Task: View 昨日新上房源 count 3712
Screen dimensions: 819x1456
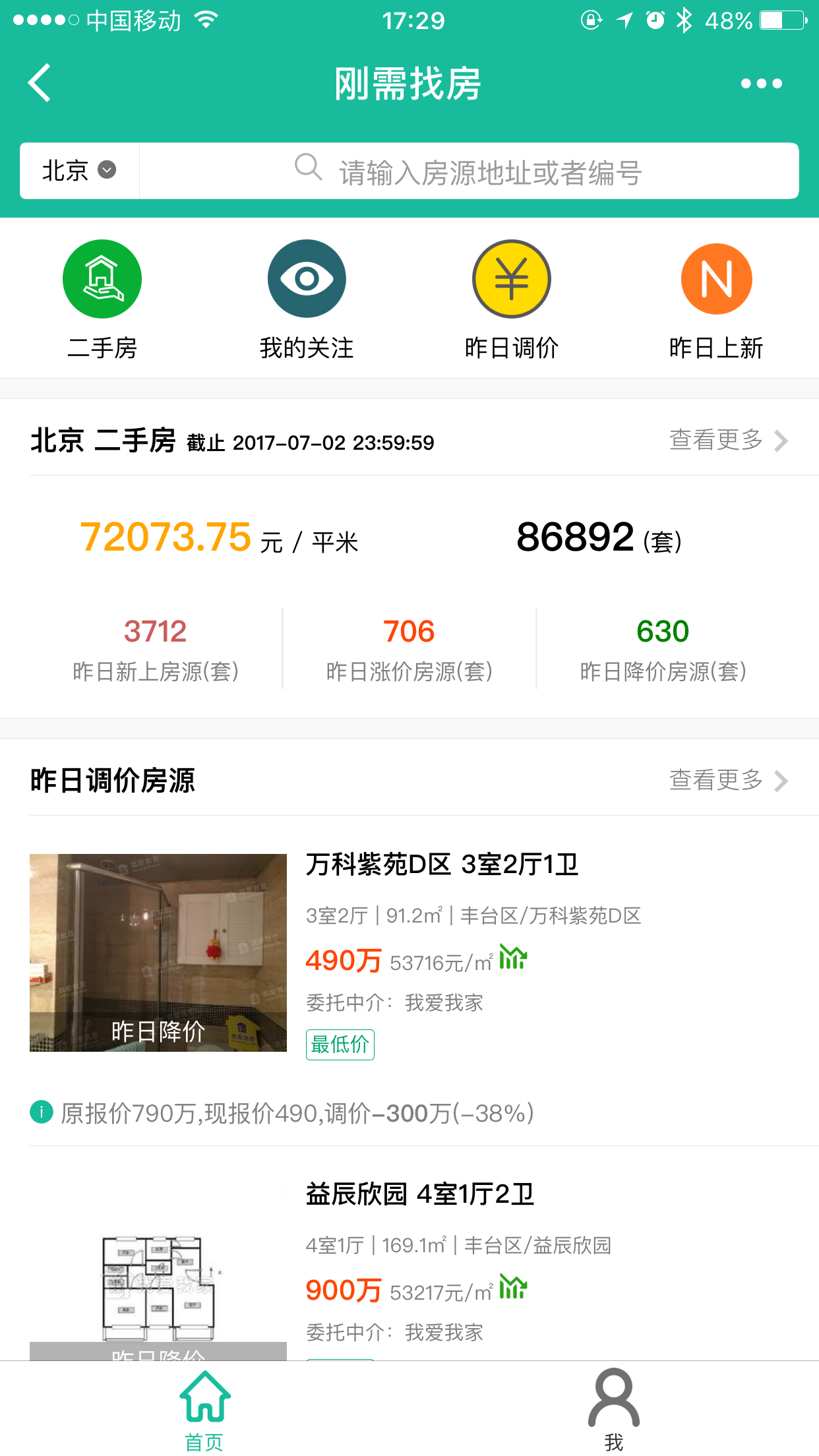Action: [x=156, y=649]
